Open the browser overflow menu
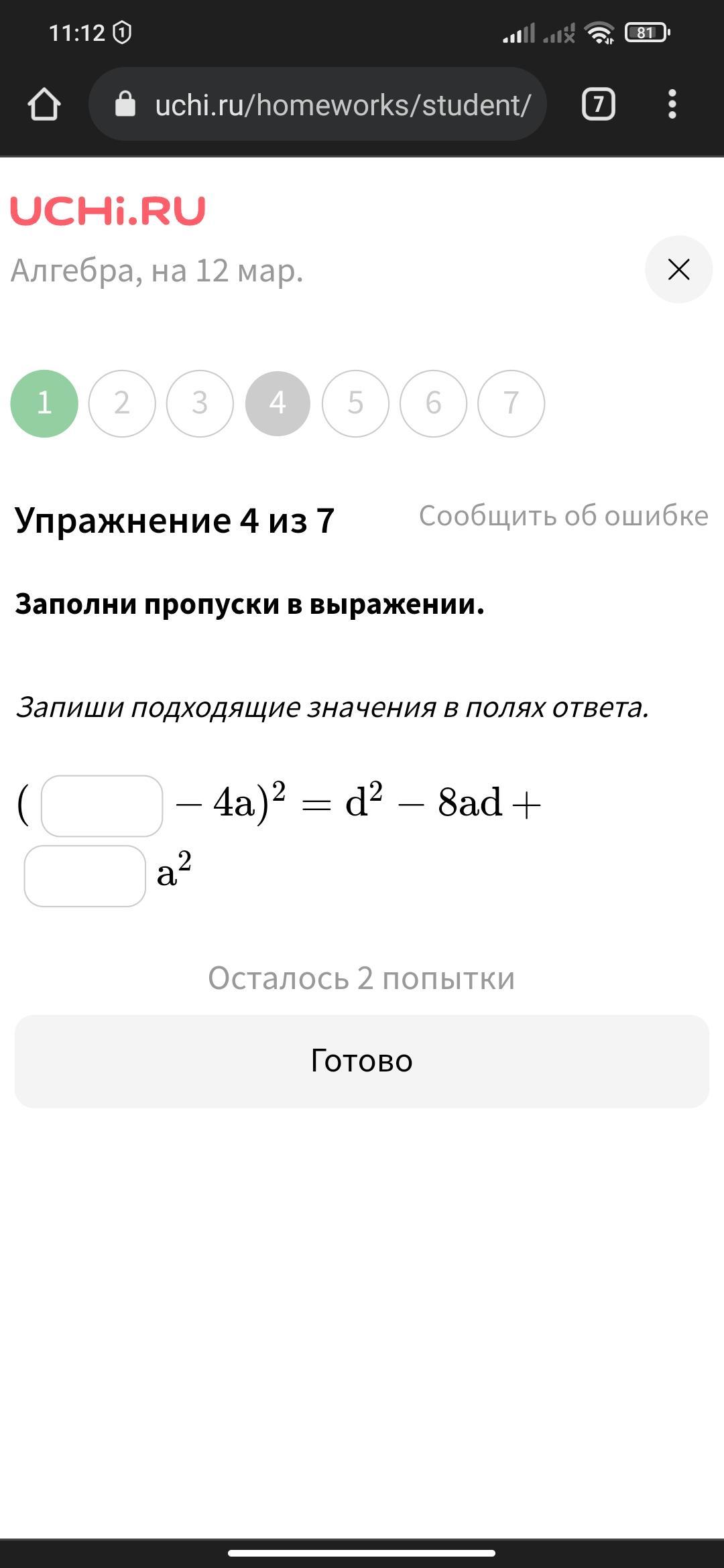 coord(672,104)
